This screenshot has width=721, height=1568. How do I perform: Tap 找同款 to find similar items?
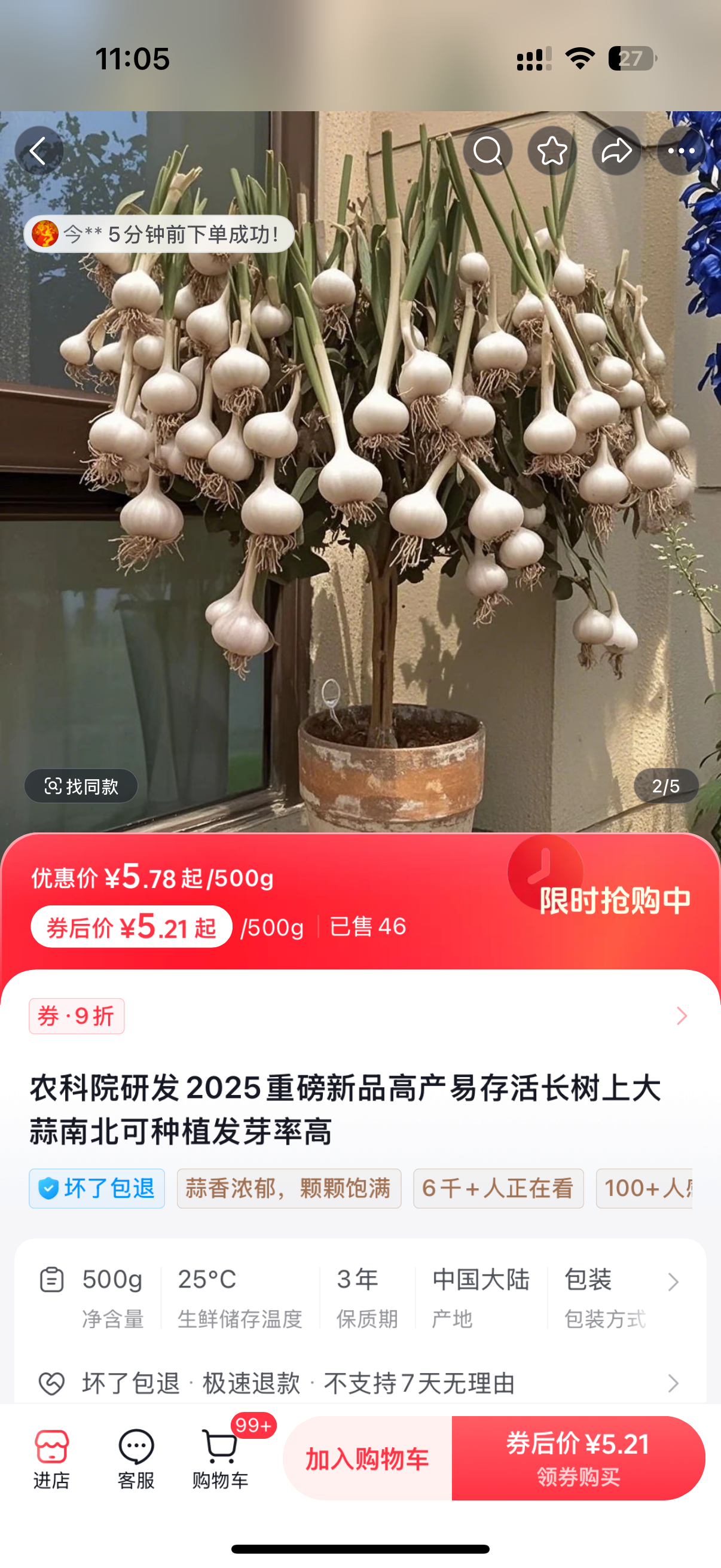click(x=81, y=786)
